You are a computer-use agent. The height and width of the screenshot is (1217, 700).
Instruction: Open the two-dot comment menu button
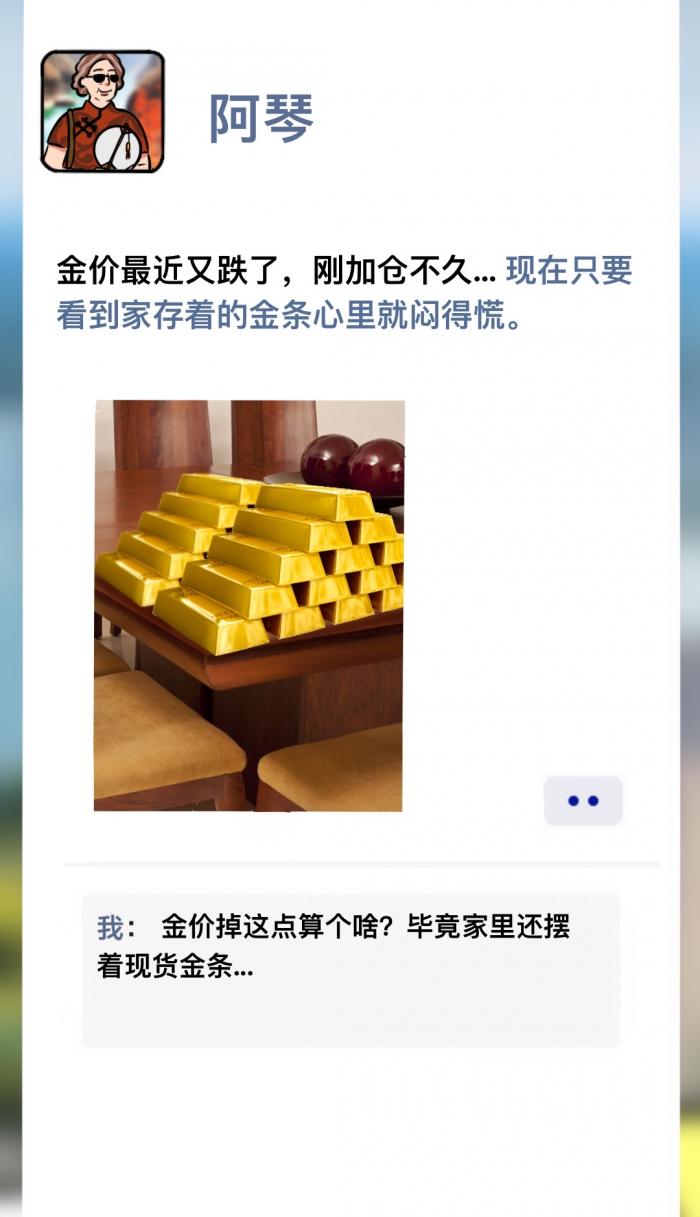click(x=583, y=800)
